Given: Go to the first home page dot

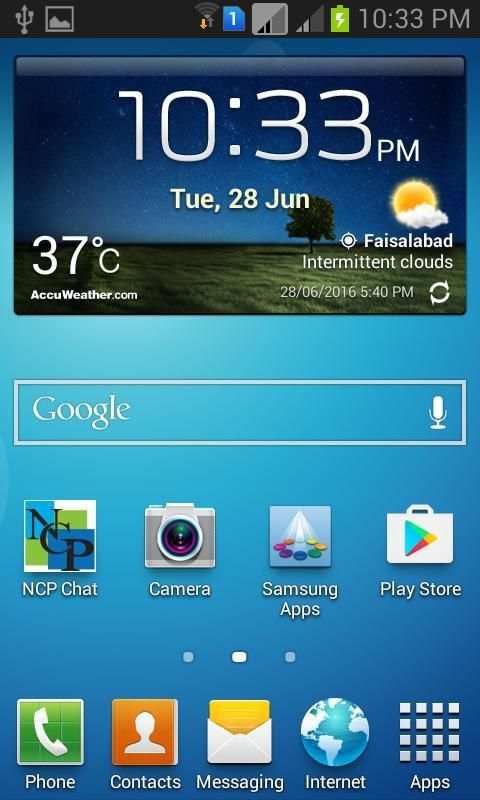Looking at the screenshot, I should (x=188, y=657).
